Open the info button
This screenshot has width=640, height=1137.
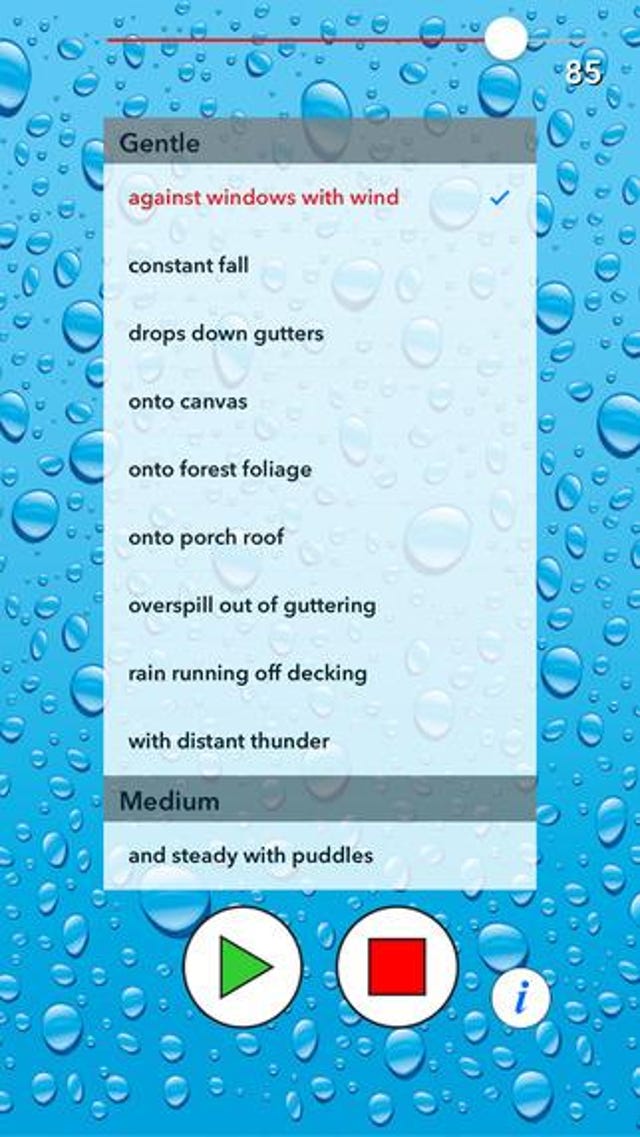[x=520, y=997]
